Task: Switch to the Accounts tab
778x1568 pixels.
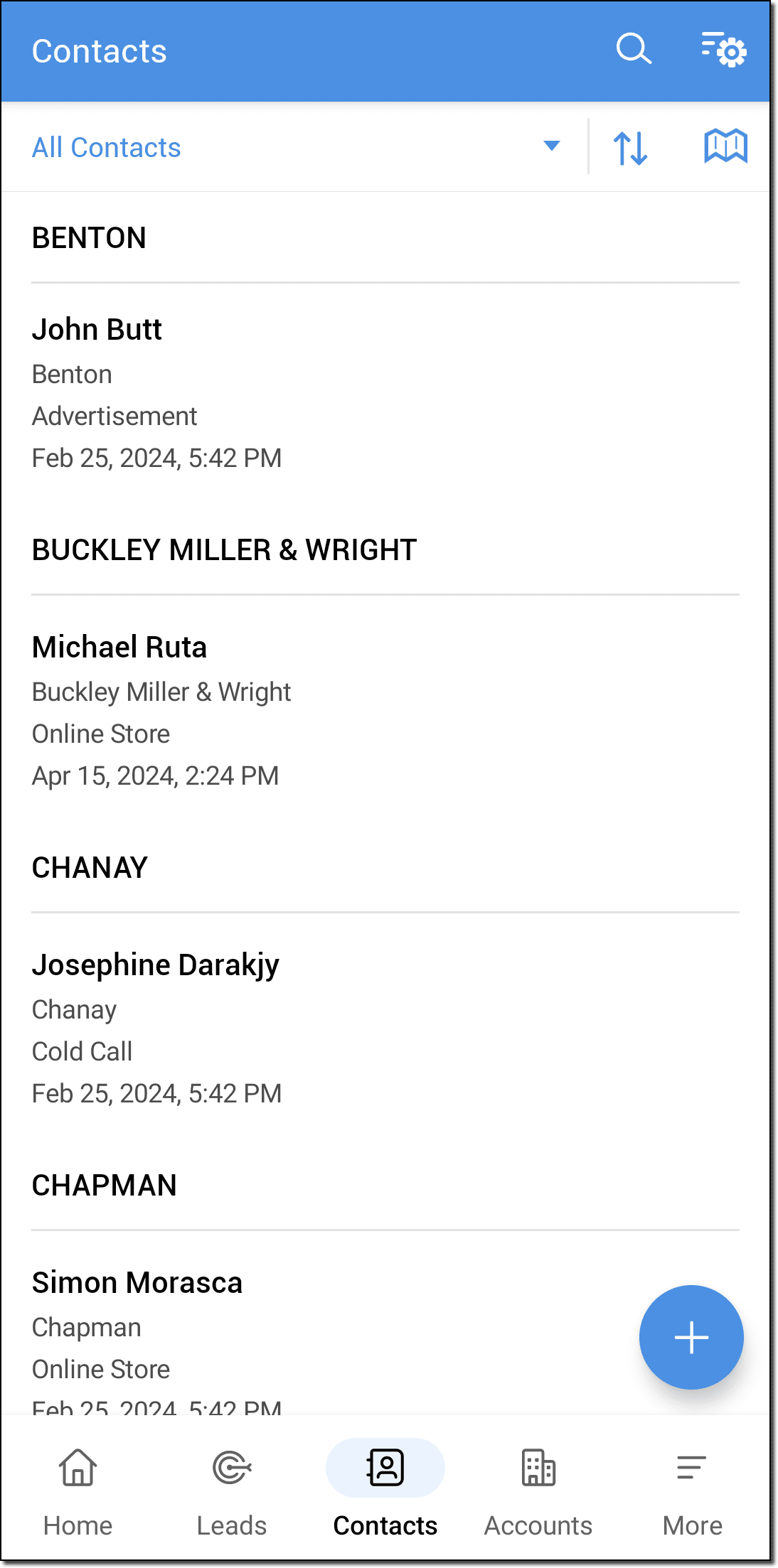Action: click(538, 1487)
